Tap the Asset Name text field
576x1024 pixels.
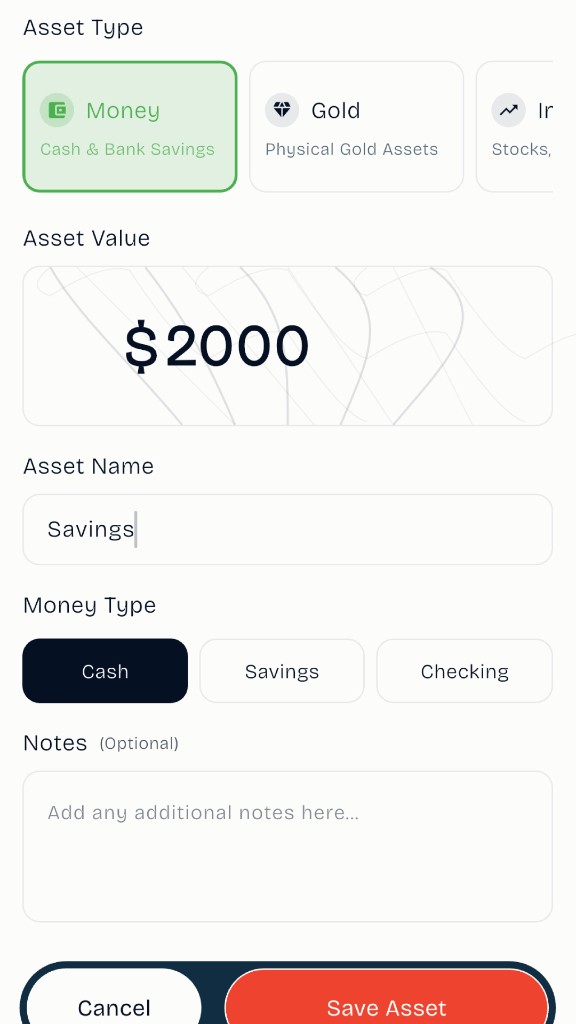pyautogui.click(x=288, y=530)
